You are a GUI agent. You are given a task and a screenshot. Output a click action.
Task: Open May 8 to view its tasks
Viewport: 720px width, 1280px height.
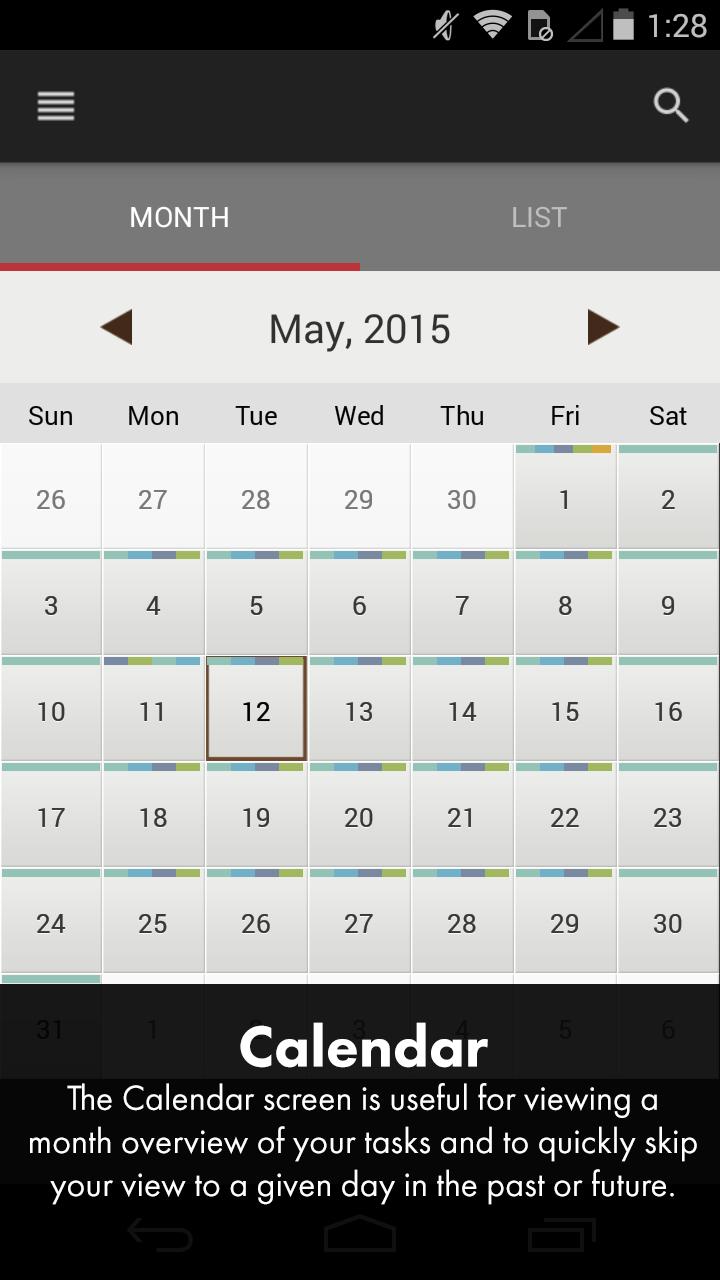click(565, 605)
